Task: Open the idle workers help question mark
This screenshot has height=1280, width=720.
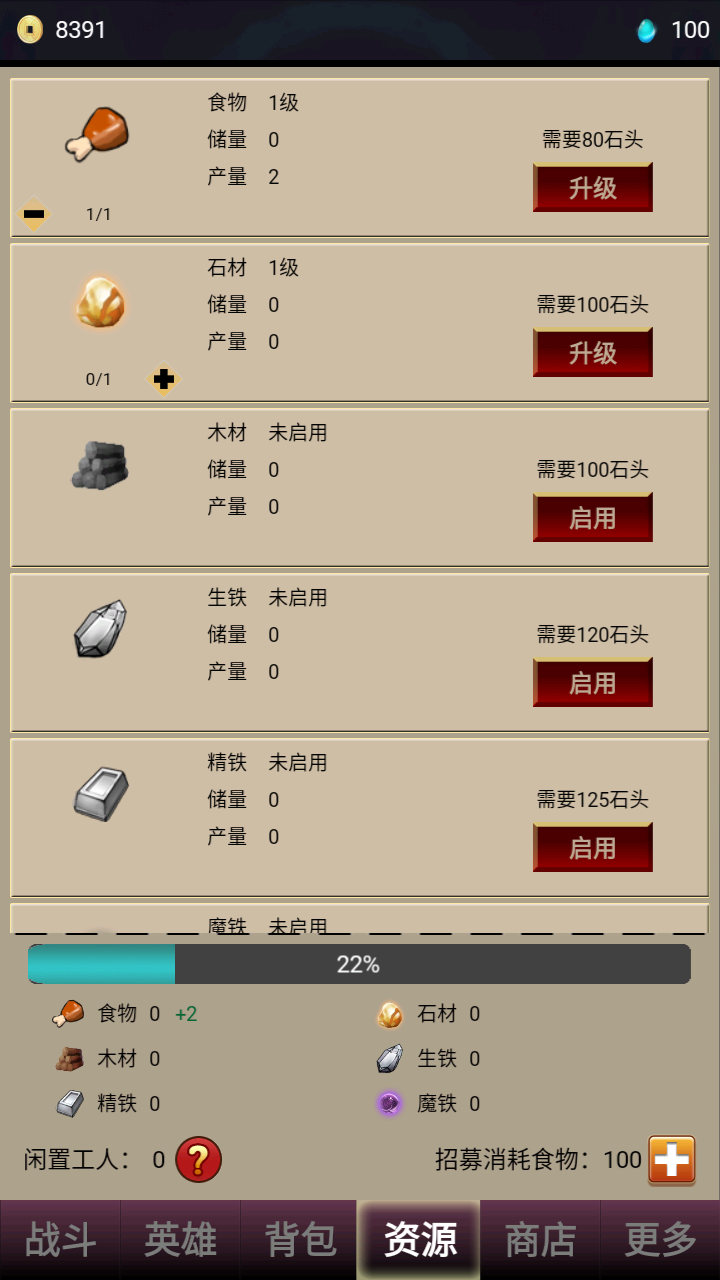Action: click(x=198, y=1160)
